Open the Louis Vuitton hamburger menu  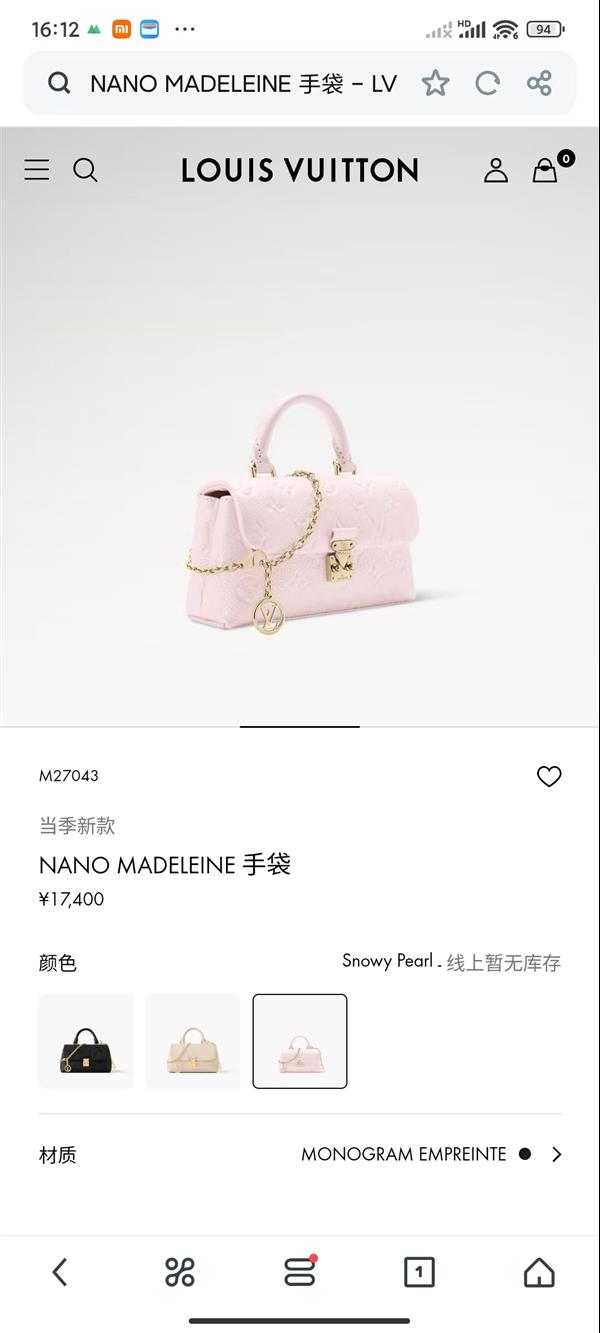[37, 170]
